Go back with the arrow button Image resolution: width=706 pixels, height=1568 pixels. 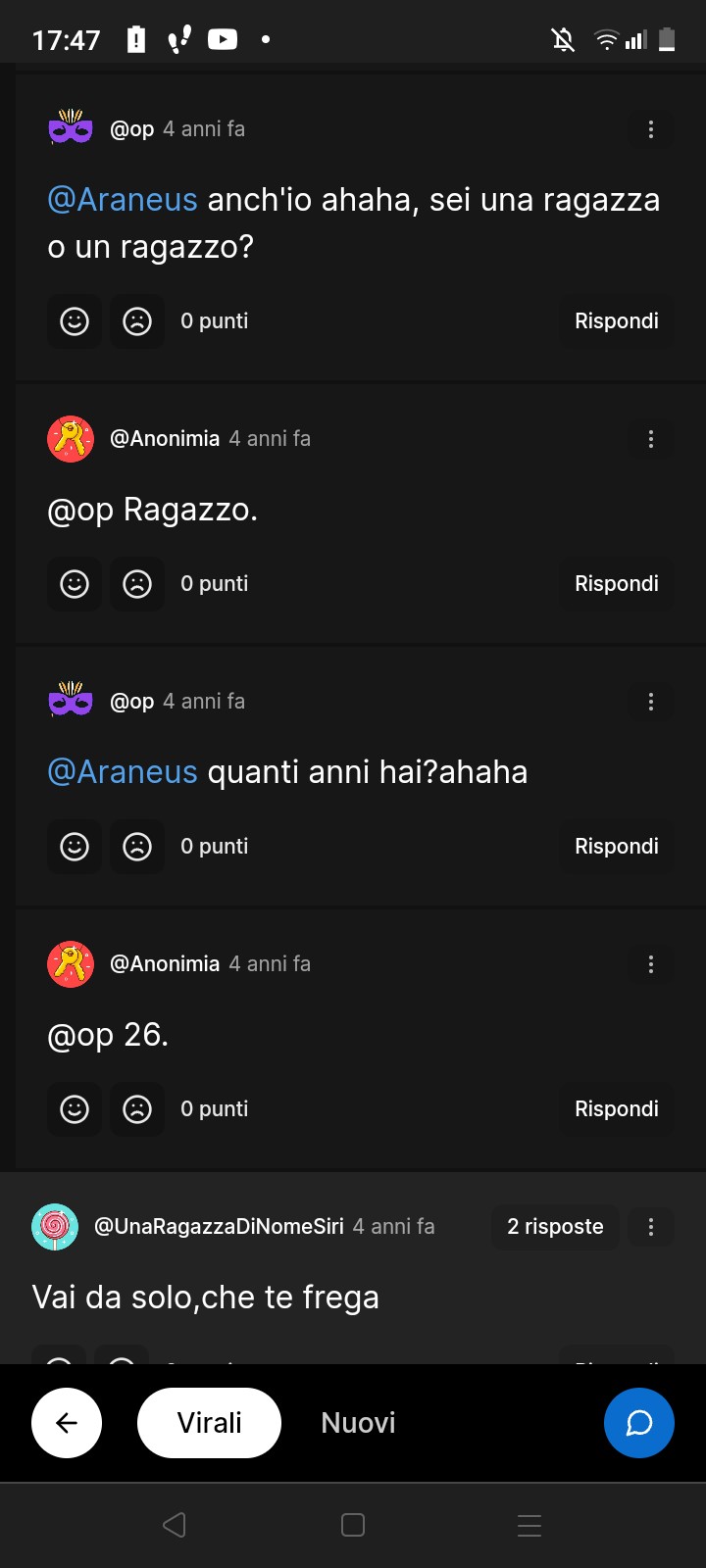click(67, 1423)
